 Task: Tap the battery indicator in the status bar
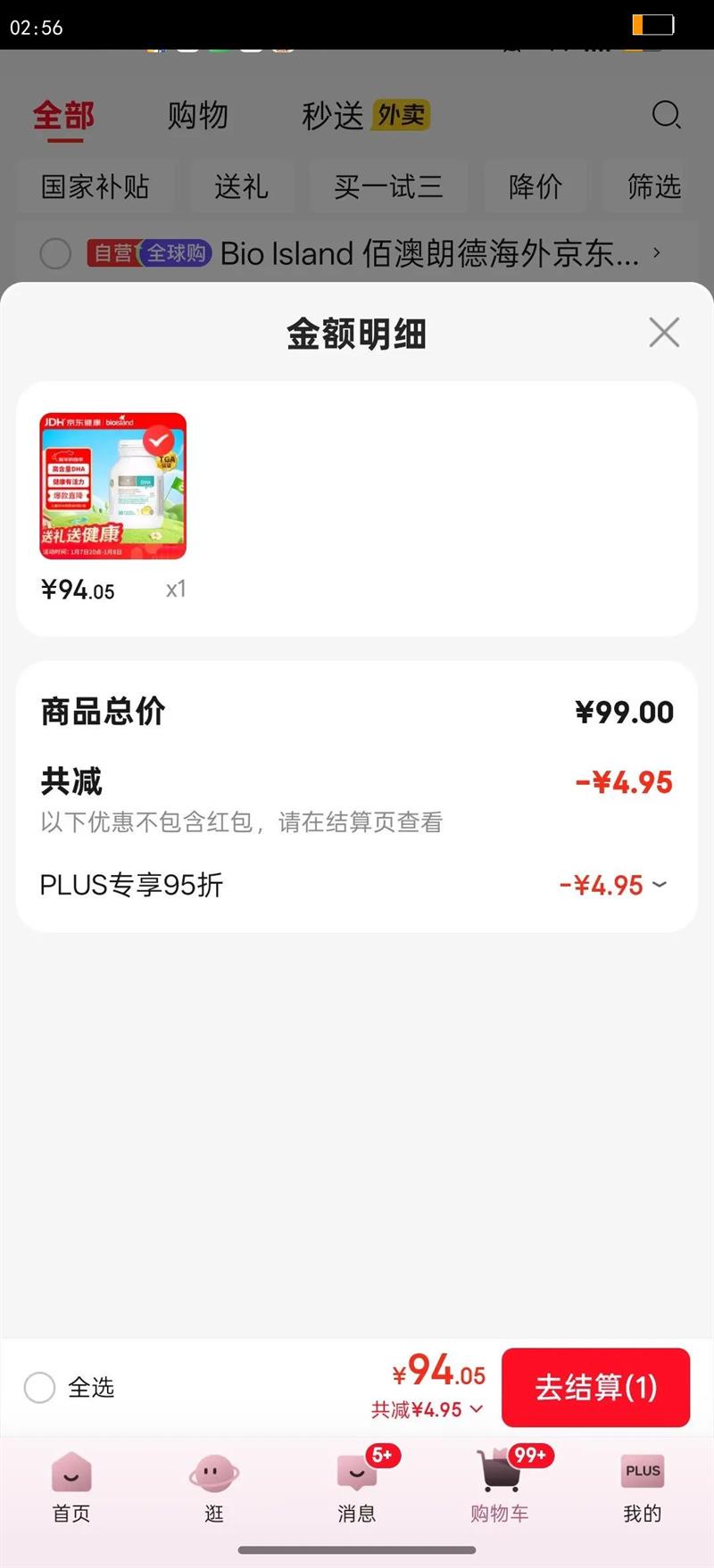(652, 25)
